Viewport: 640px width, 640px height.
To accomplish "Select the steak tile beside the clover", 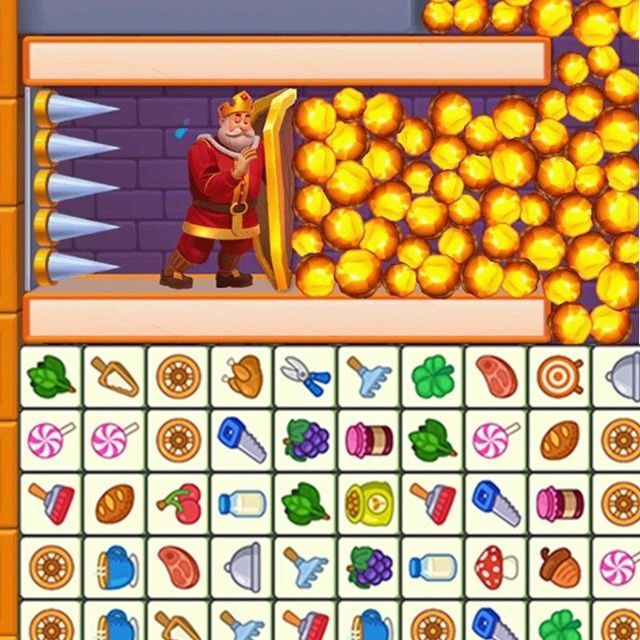I will tap(496, 376).
